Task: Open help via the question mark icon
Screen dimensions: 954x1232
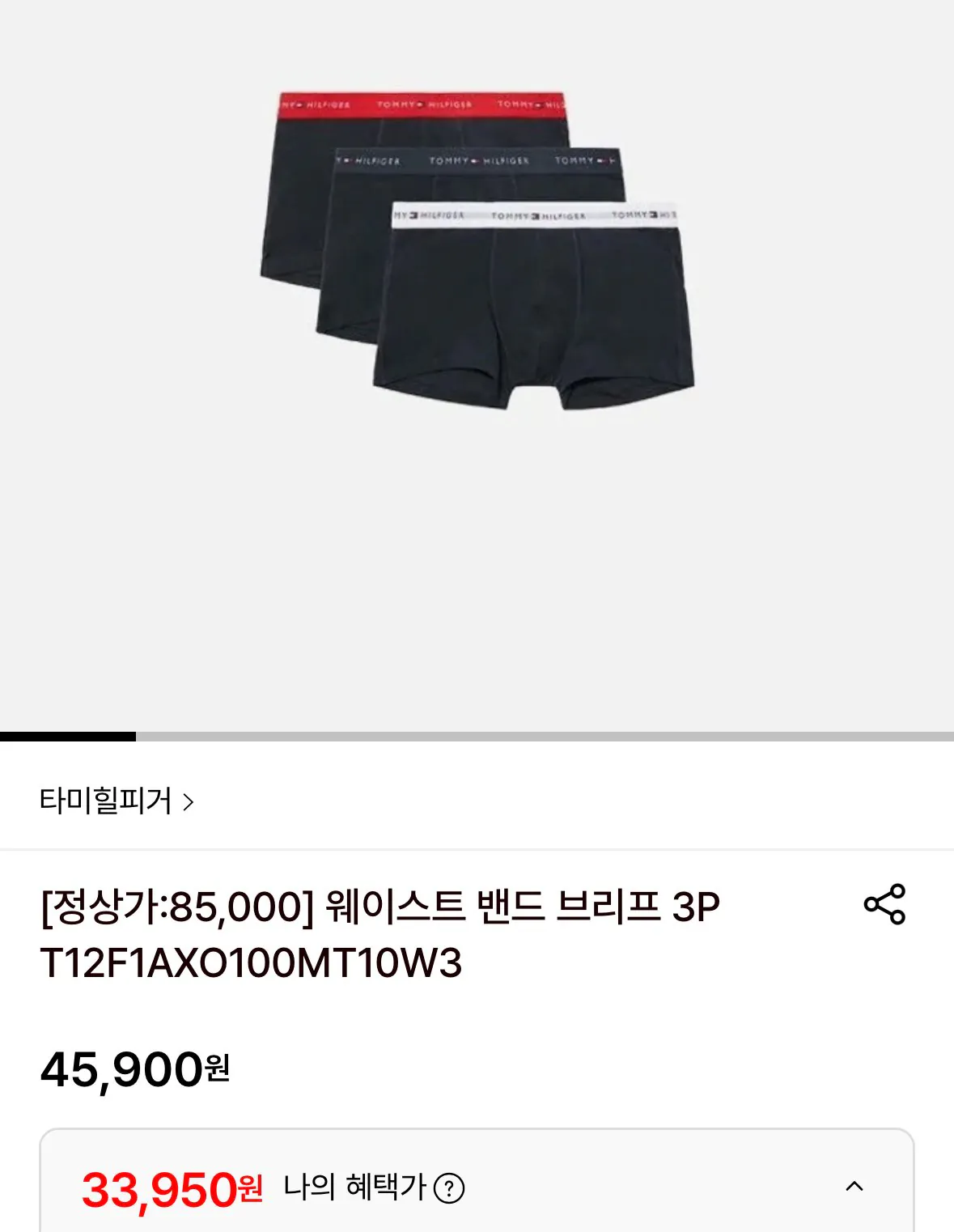Action: pyautogui.click(x=448, y=1187)
